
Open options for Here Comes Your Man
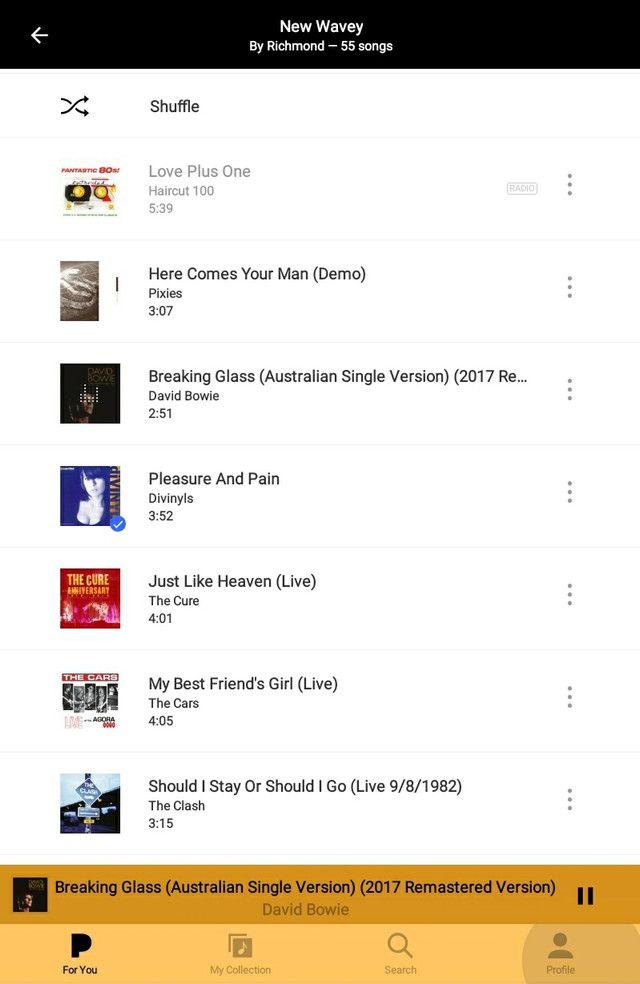pos(569,288)
